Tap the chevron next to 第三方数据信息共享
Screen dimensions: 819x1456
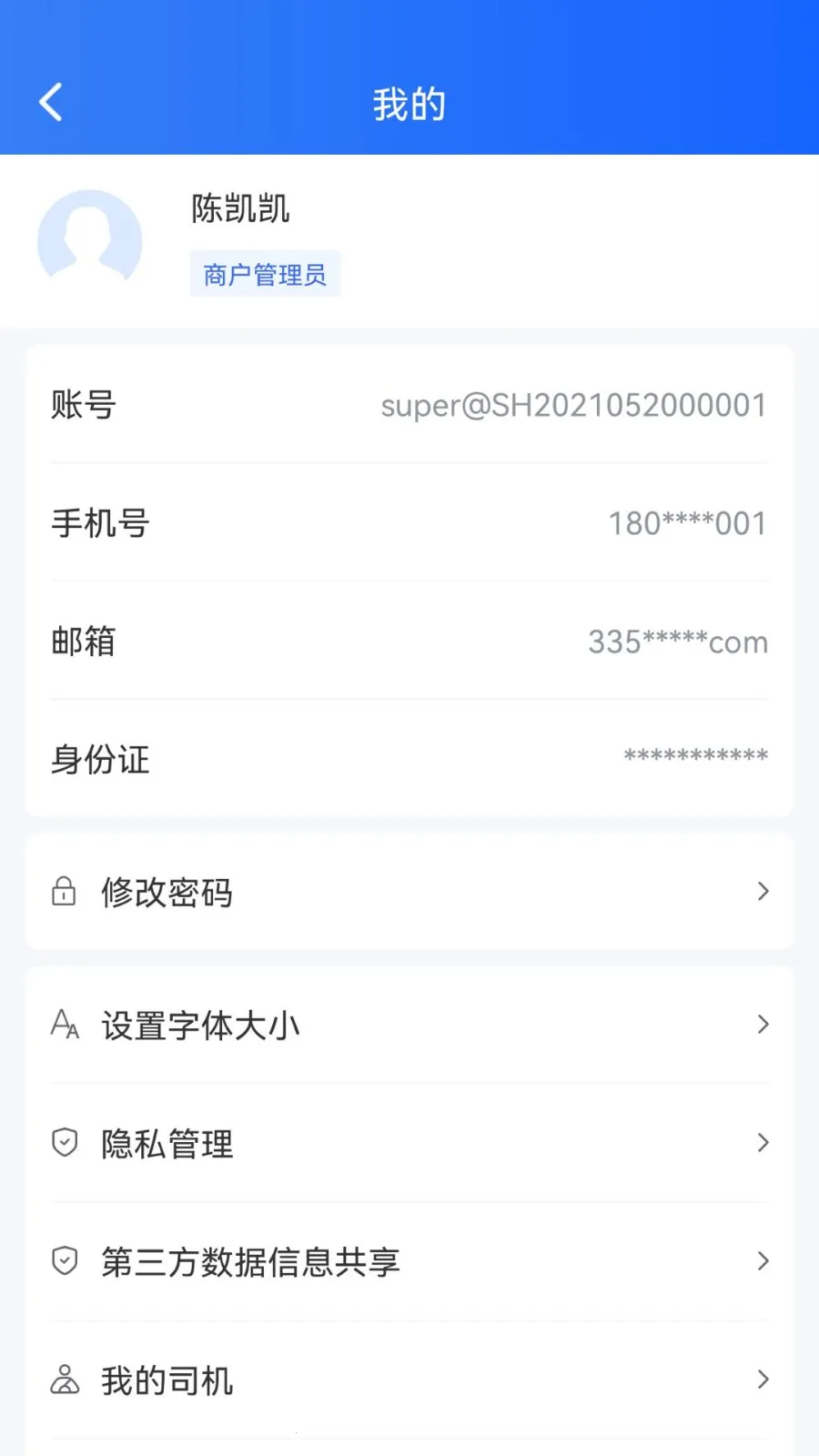click(x=763, y=1262)
